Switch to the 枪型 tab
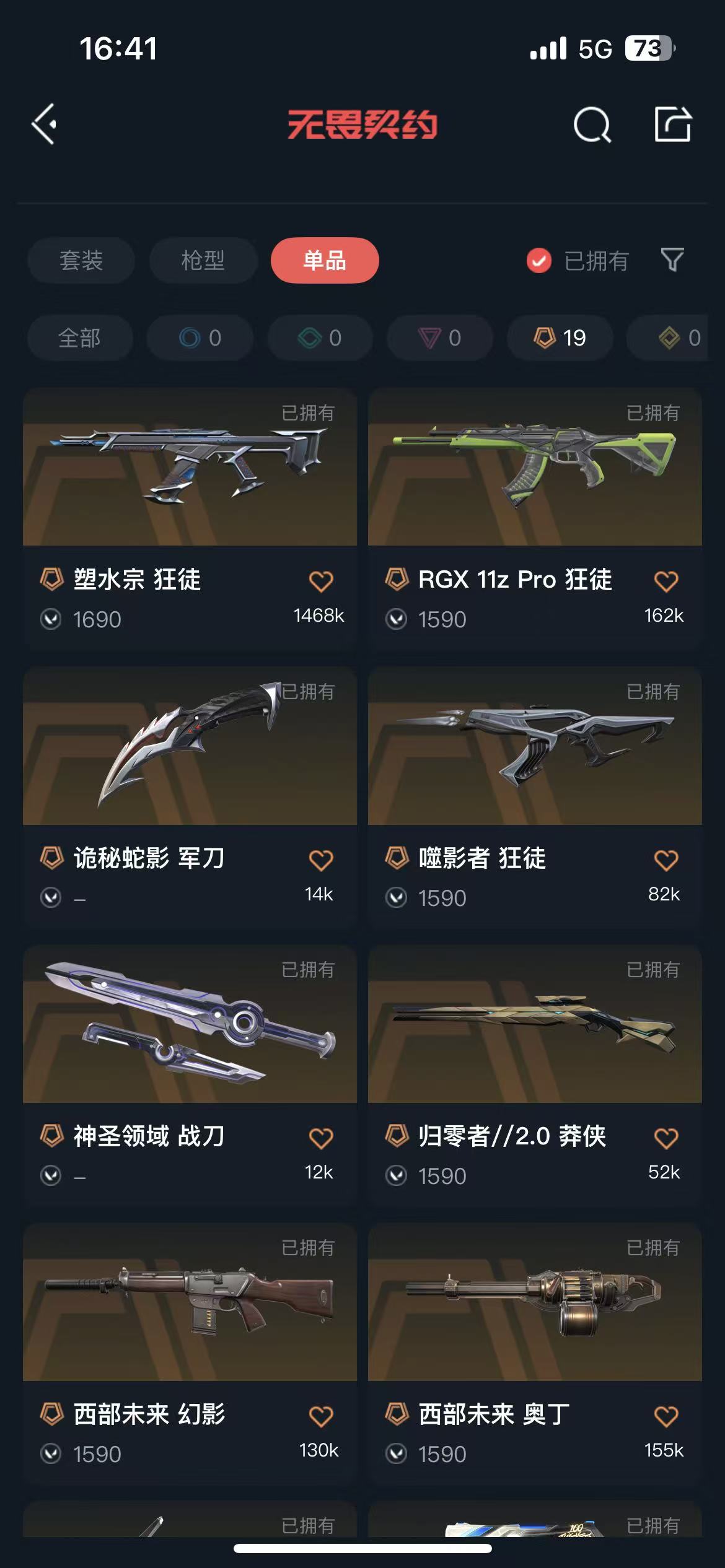725x1568 pixels. pyautogui.click(x=203, y=260)
